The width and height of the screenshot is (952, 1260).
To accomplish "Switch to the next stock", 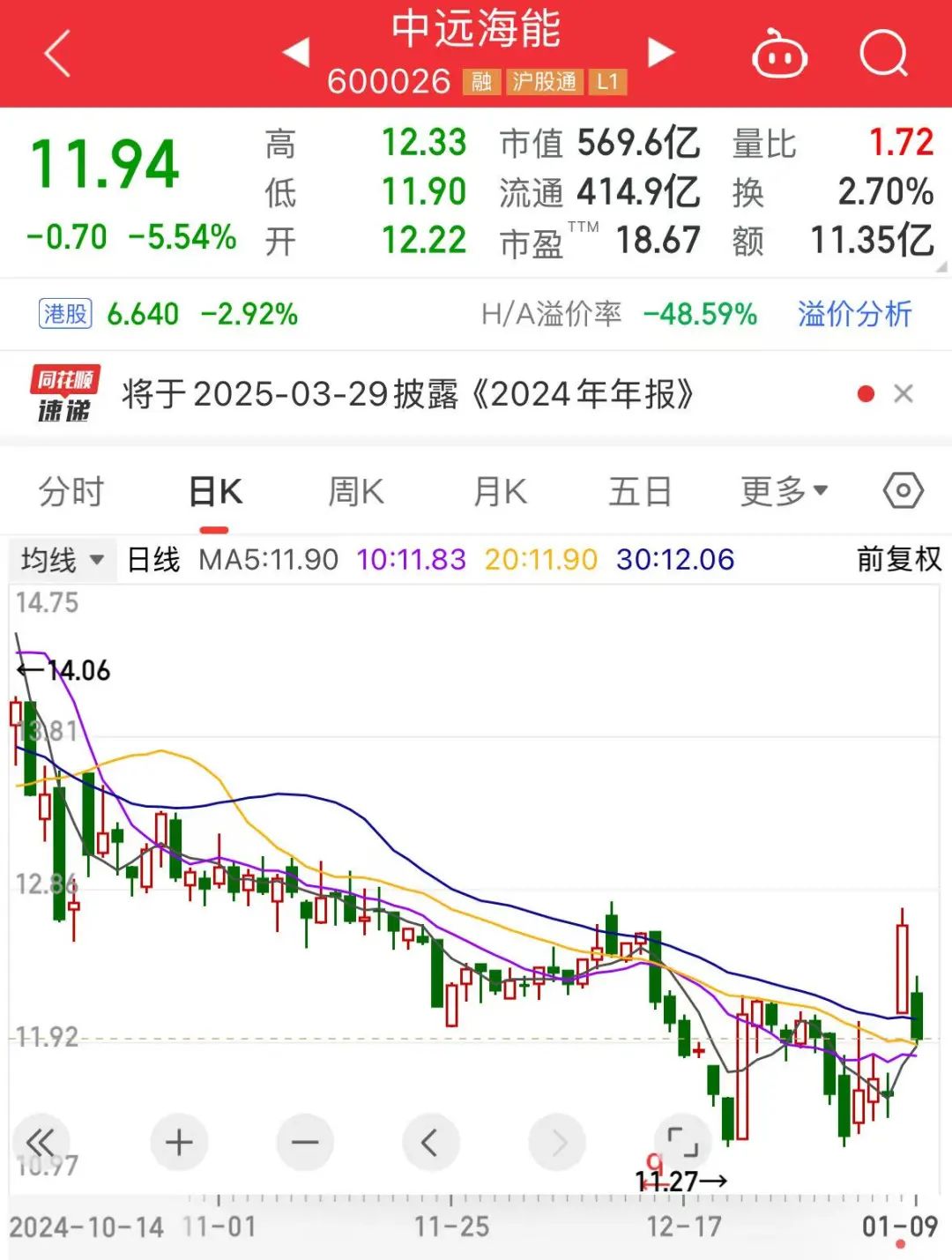I will [x=660, y=53].
